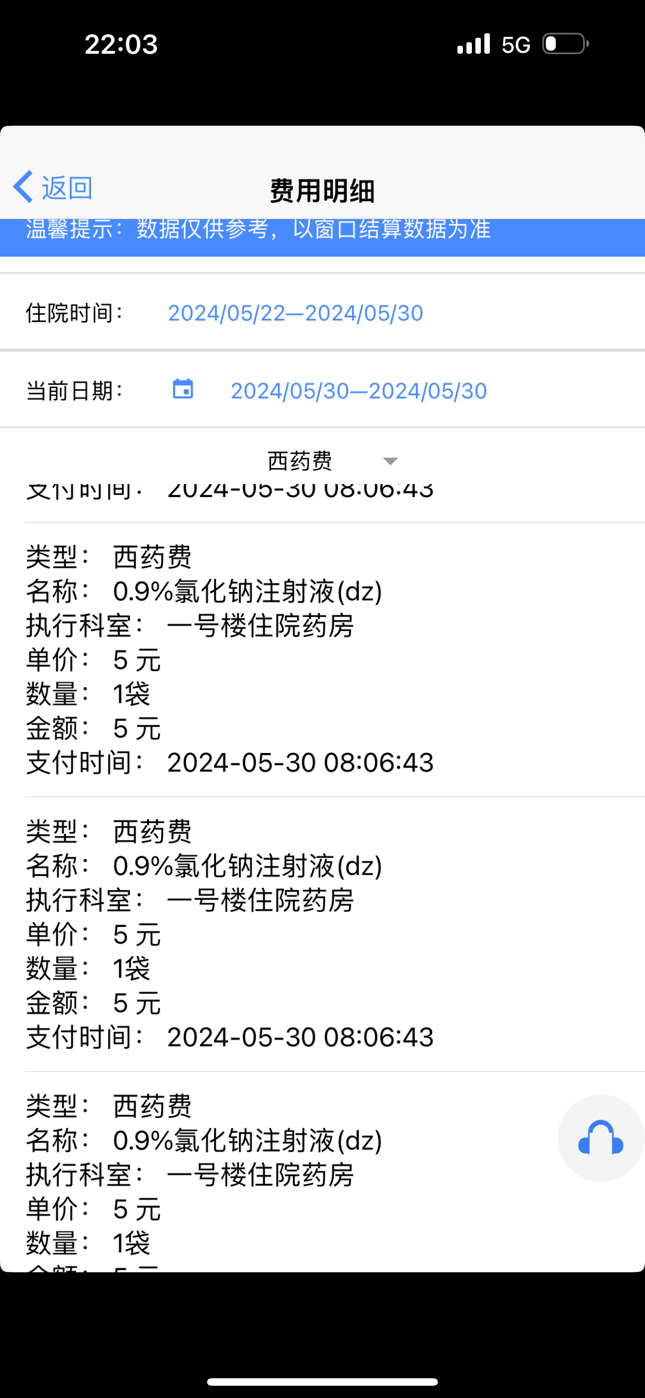Screen dimensions: 645x1398
Task: Go back using the 返回 button
Action: (x=53, y=187)
